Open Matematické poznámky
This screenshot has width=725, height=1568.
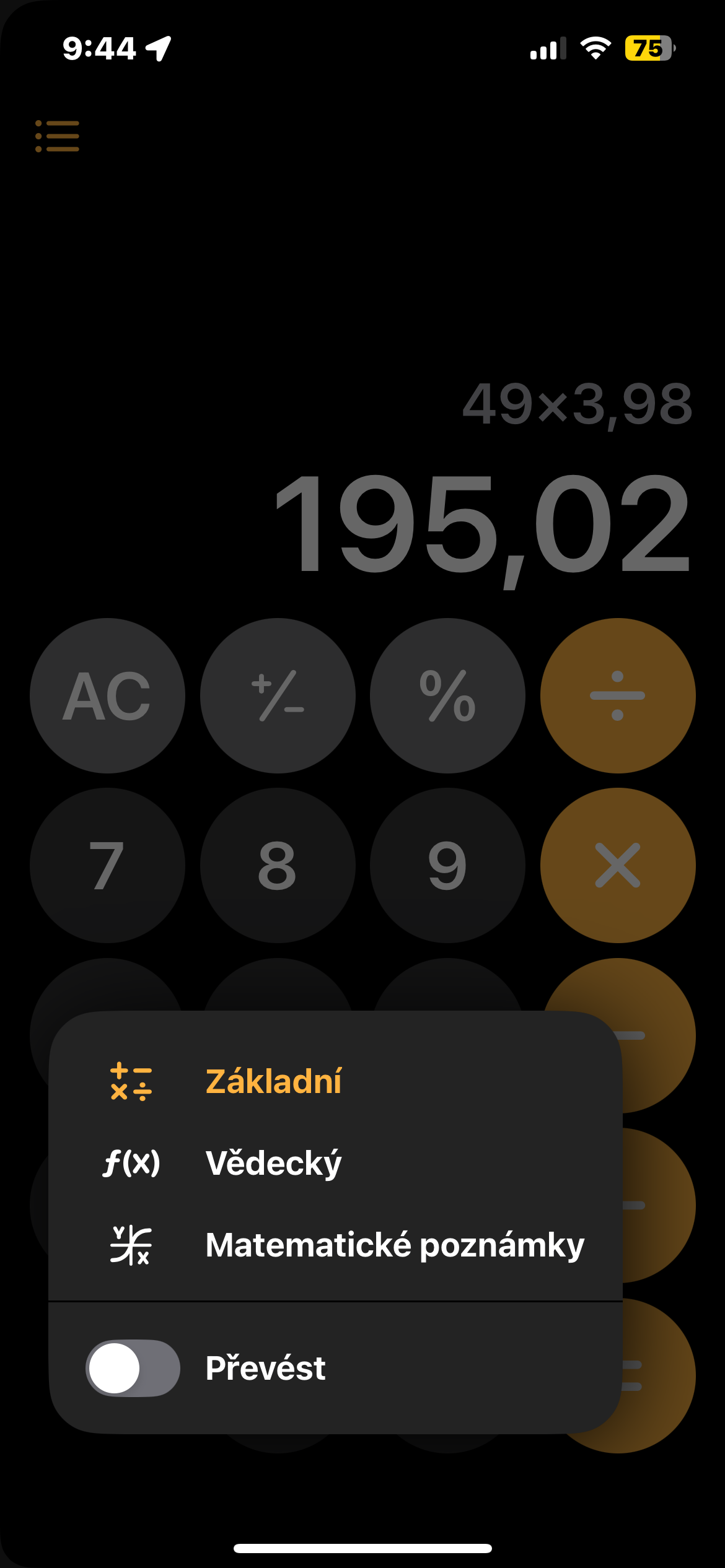(x=394, y=1245)
